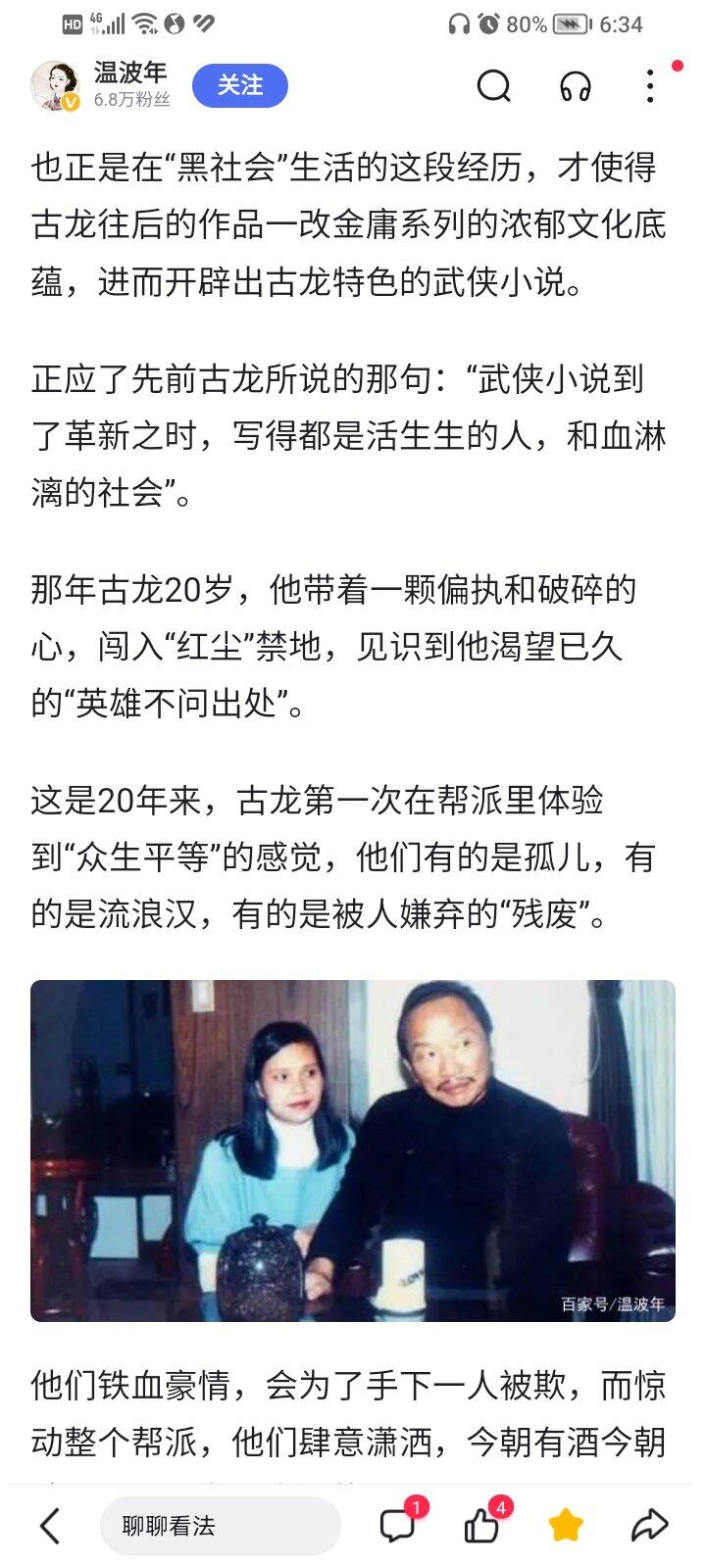This screenshot has width=706, height=1568.
Task: Open the search icon
Action: 493,86
